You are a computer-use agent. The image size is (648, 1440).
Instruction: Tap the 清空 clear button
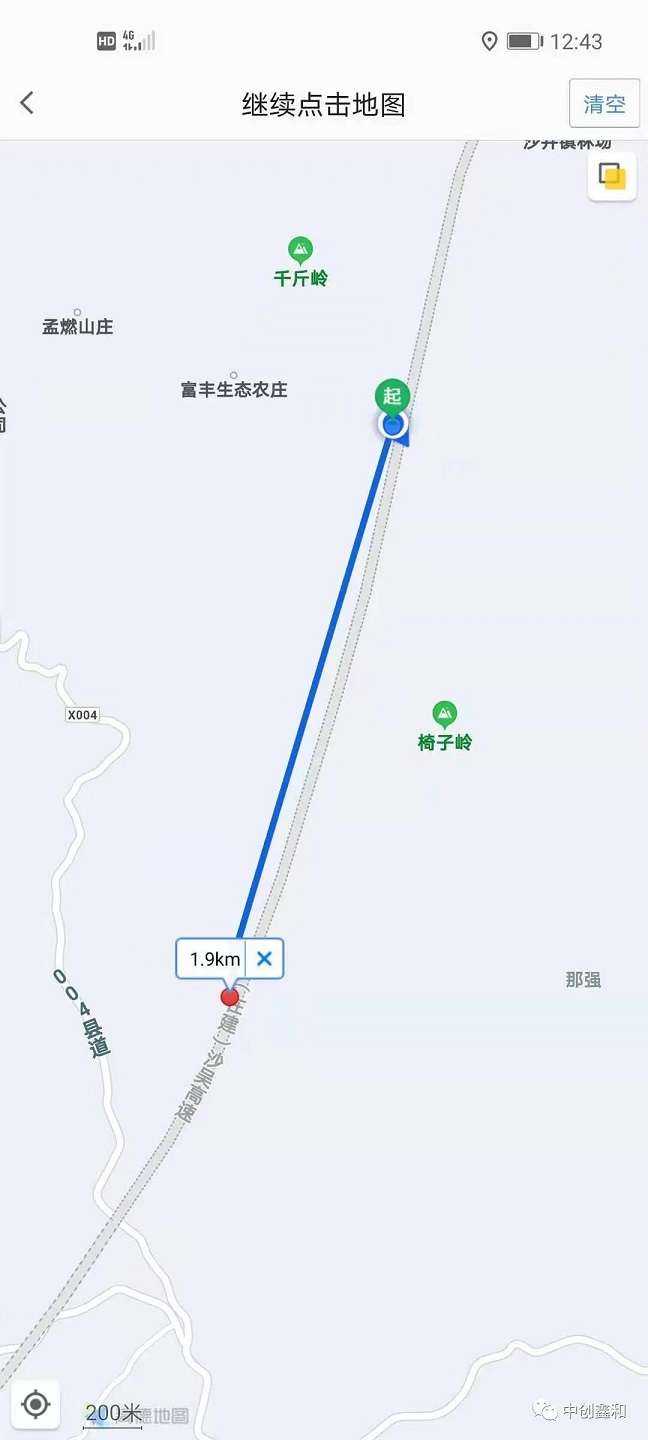click(604, 103)
